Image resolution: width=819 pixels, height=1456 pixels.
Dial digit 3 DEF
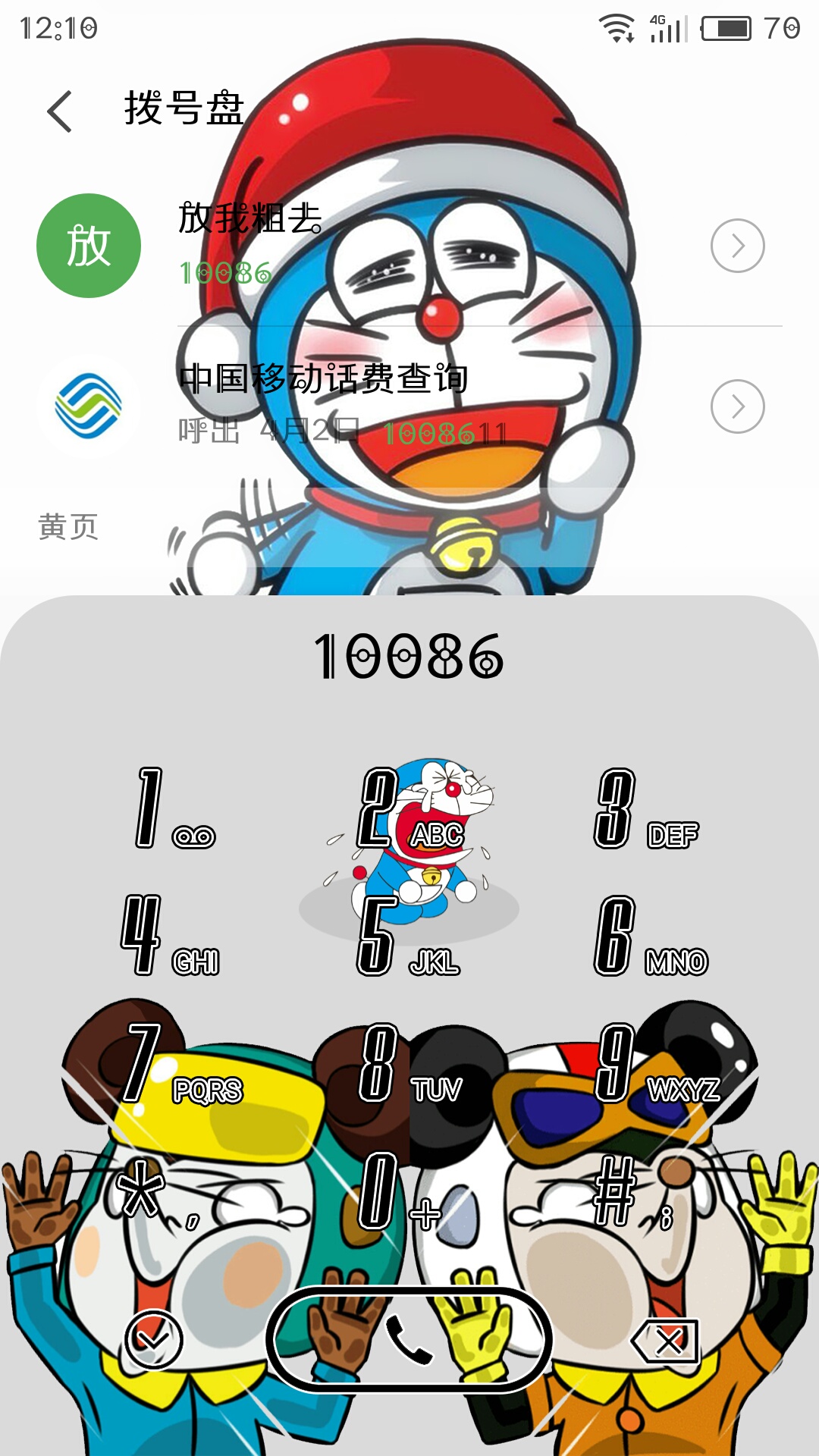point(646,808)
